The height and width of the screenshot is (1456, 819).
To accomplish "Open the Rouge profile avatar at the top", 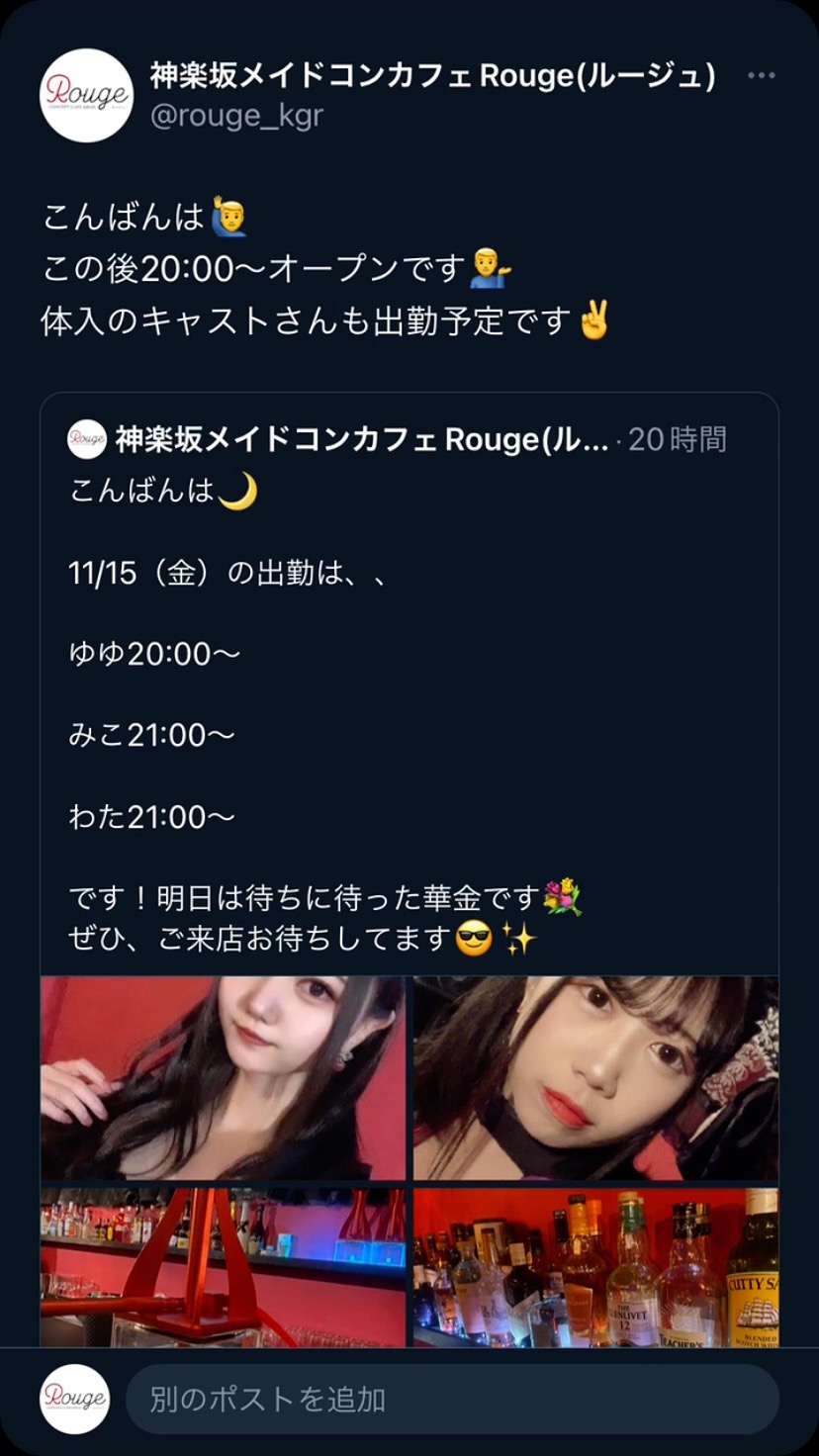I will tap(86, 95).
